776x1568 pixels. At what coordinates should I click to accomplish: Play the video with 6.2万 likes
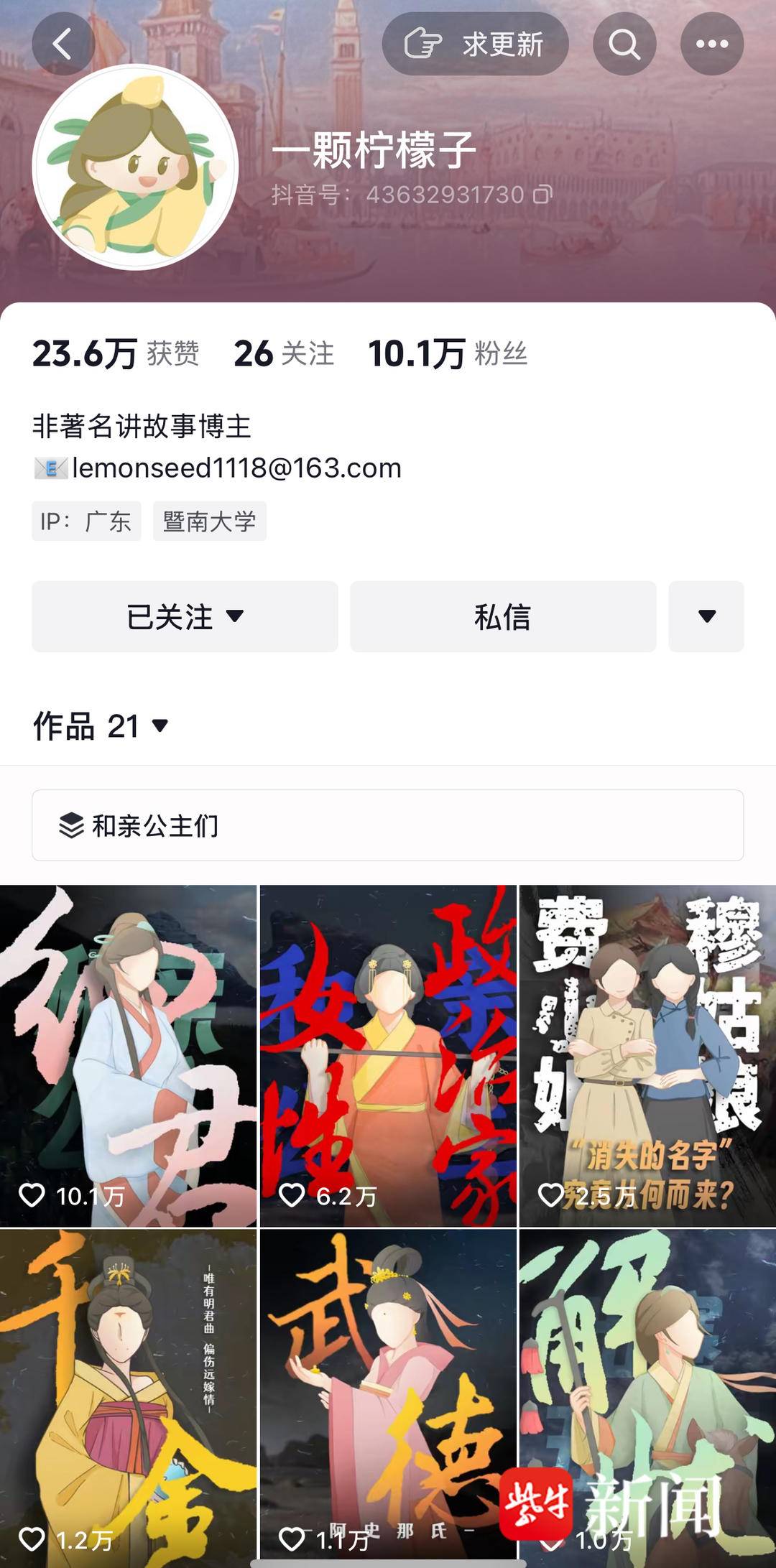click(388, 1054)
